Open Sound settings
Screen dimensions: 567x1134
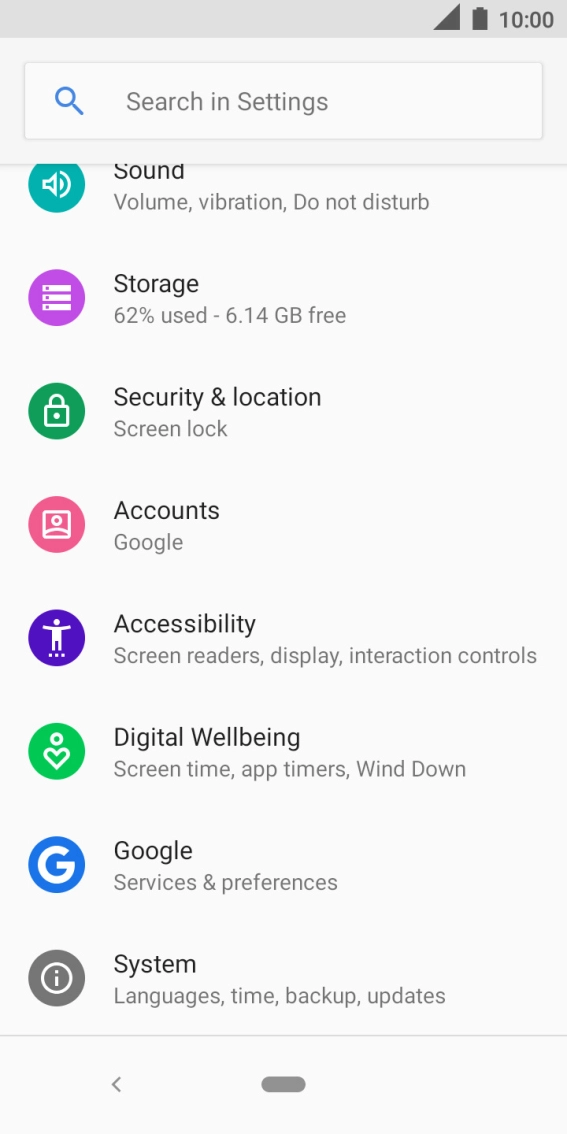[x=284, y=189]
